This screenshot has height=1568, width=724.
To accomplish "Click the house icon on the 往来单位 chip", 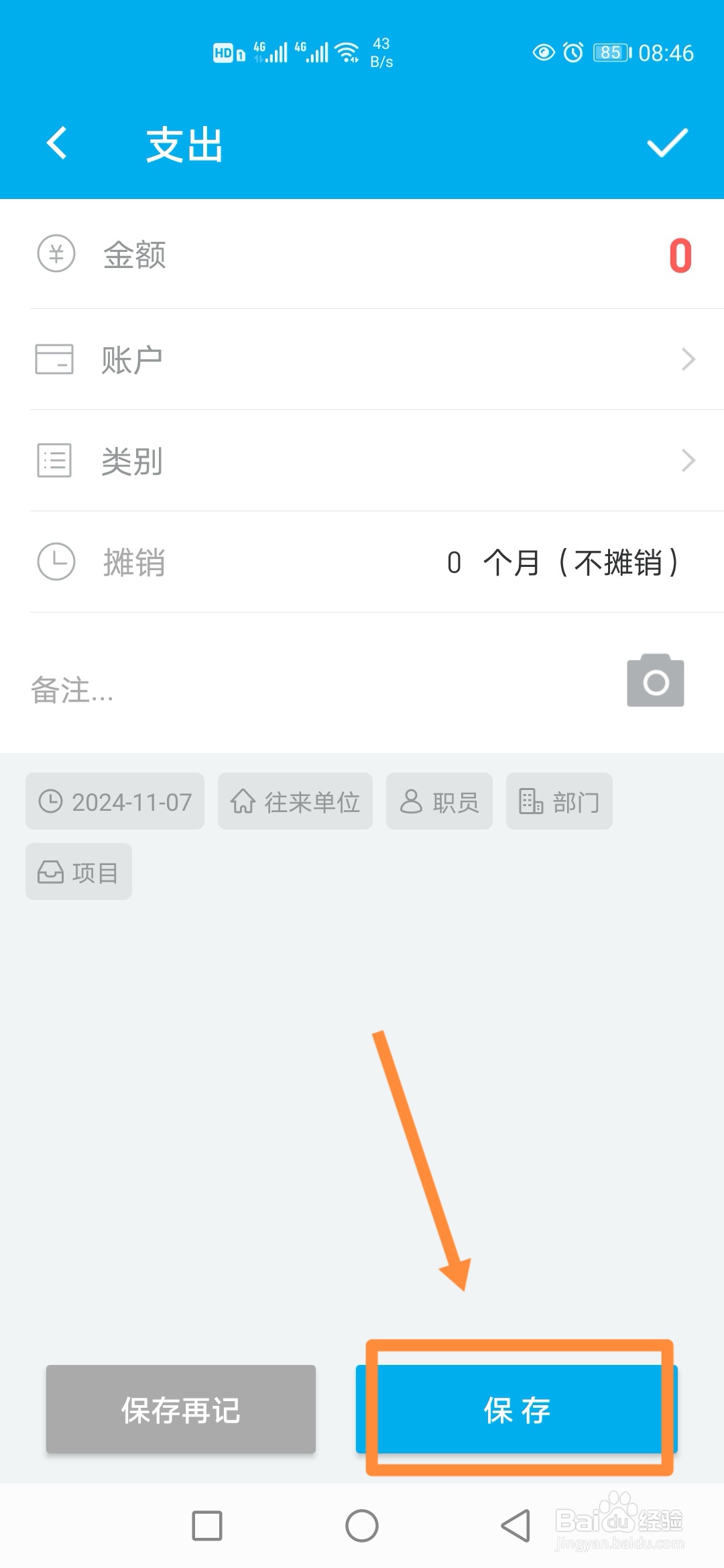I will (x=243, y=801).
